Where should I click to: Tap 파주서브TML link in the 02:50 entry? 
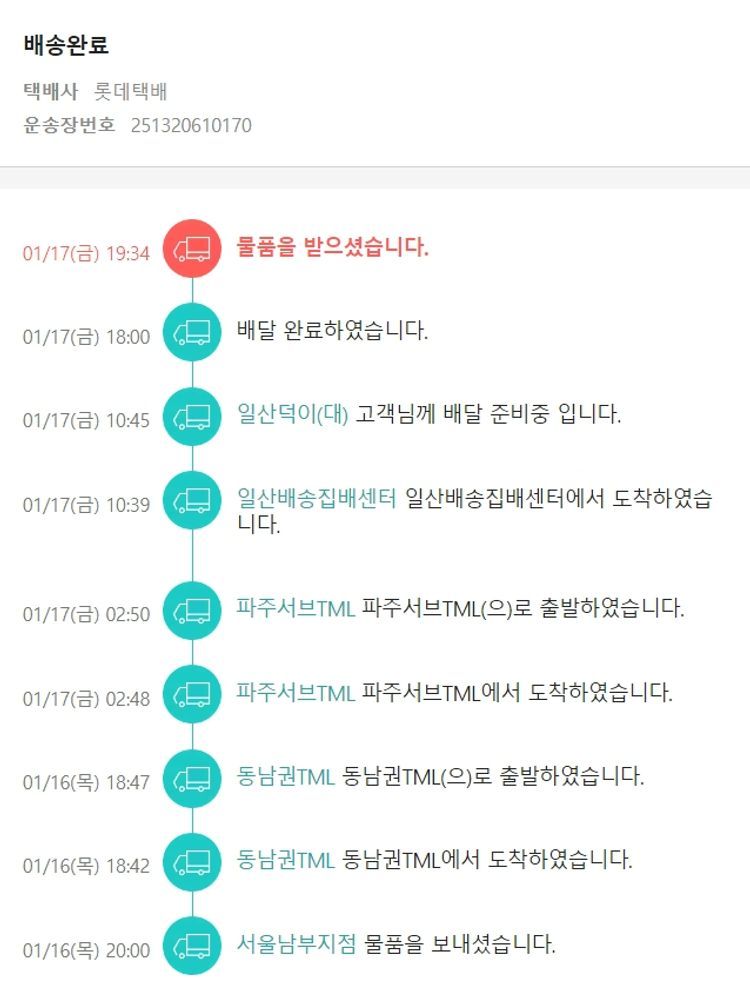click(x=296, y=607)
